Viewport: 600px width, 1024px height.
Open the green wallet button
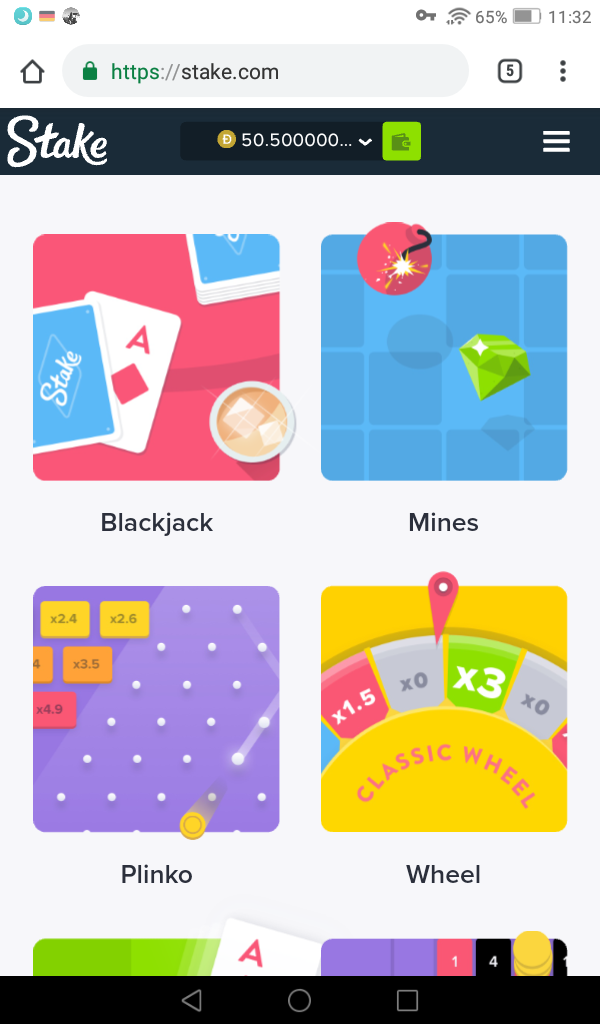401,141
